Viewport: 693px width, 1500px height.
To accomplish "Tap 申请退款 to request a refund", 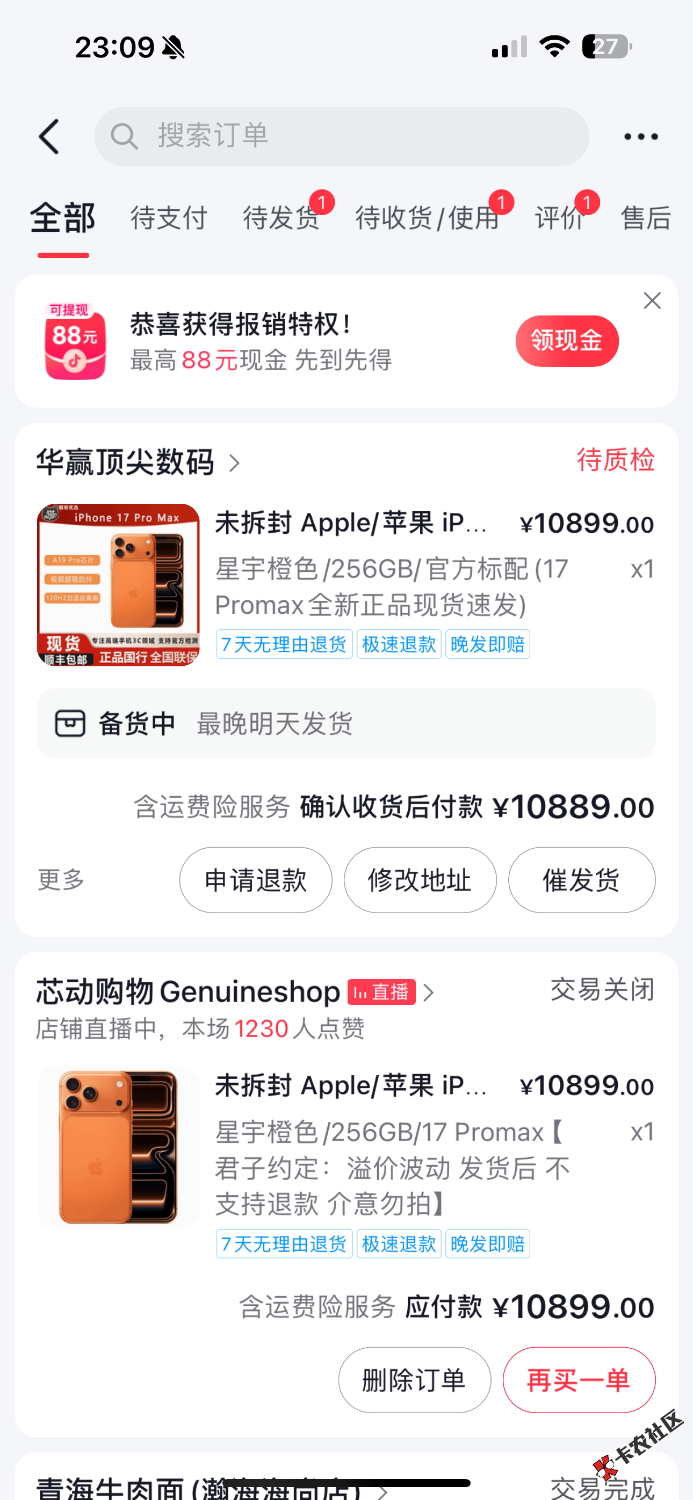I will [x=255, y=880].
